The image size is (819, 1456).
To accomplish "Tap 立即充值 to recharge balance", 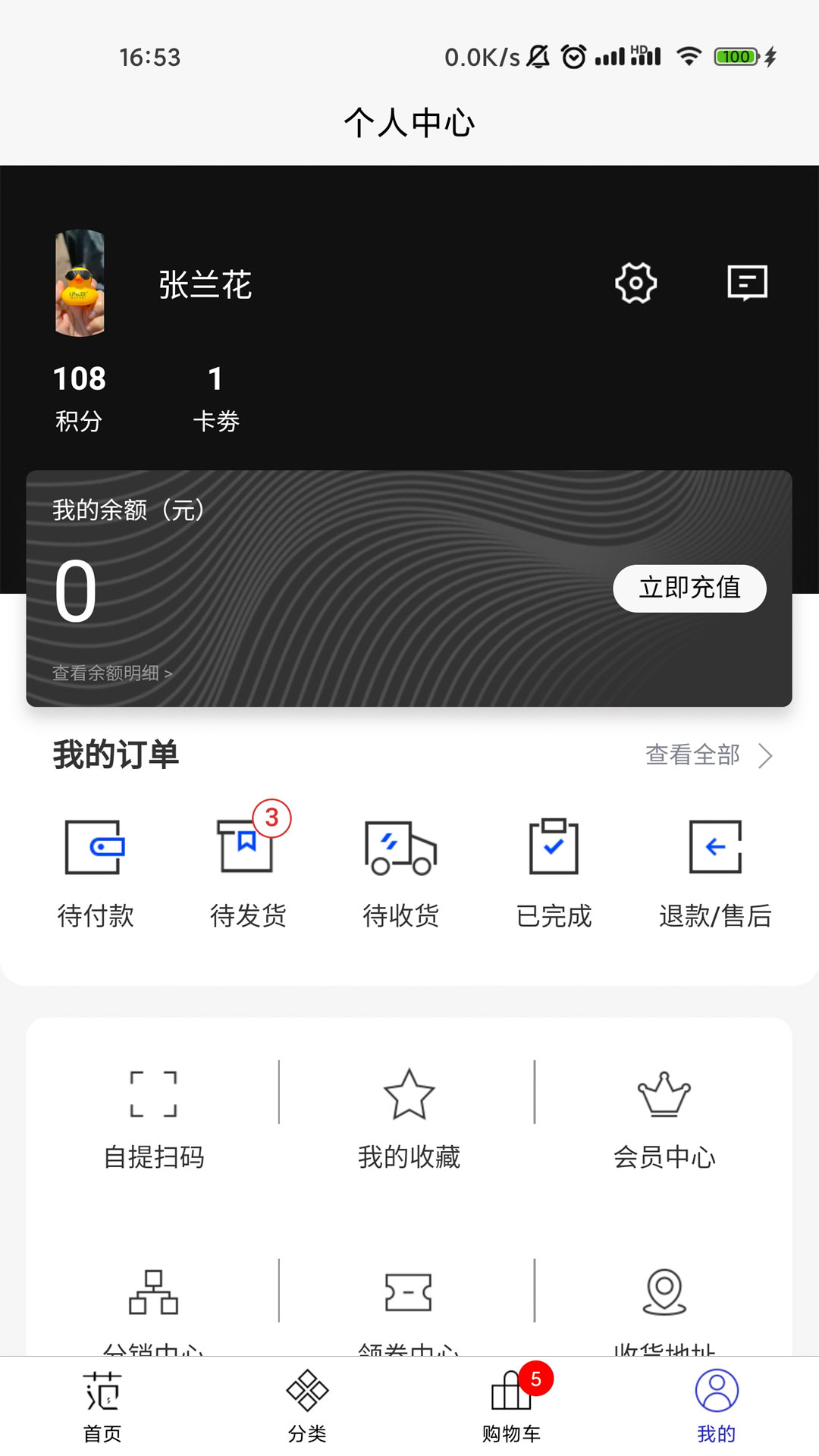I will pyautogui.click(x=689, y=588).
